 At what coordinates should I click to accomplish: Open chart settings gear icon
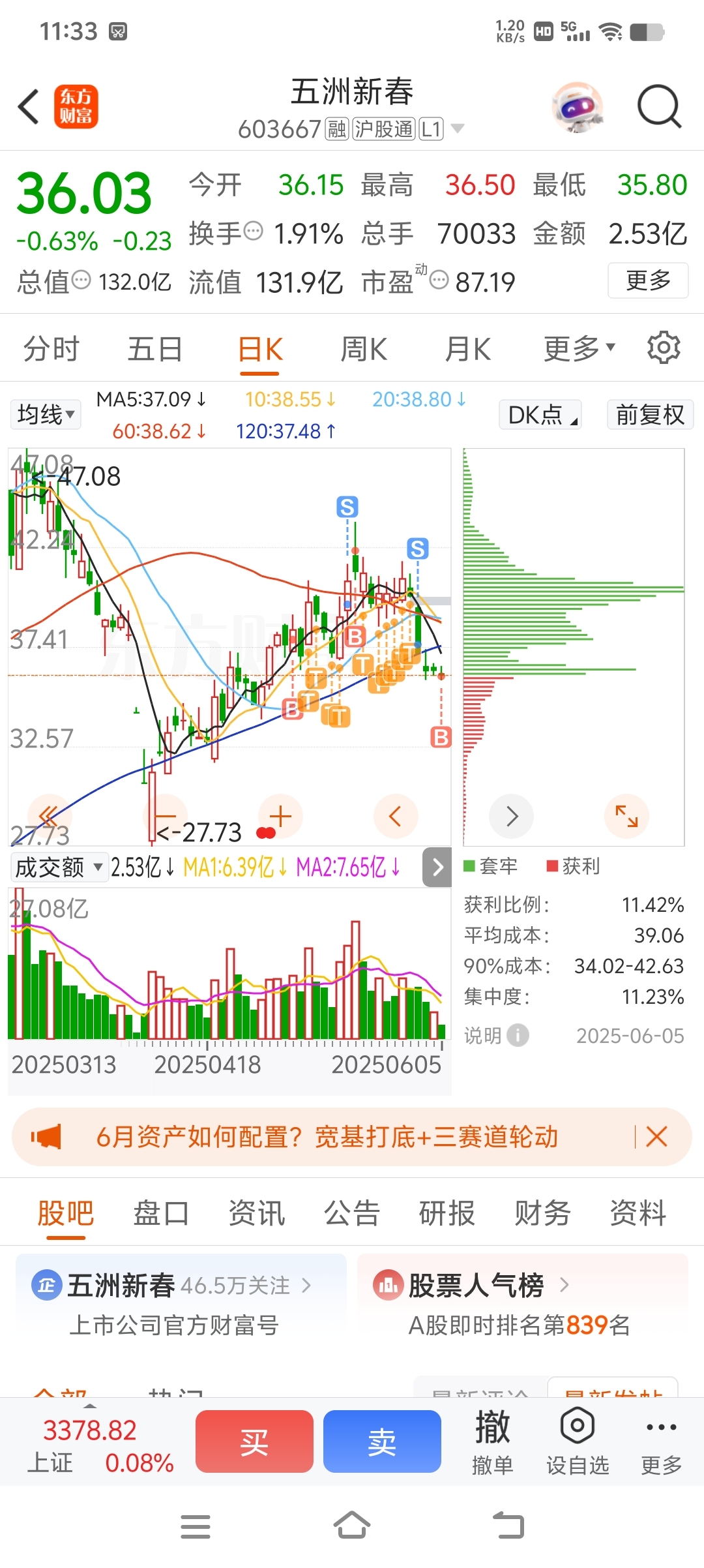pos(664,348)
